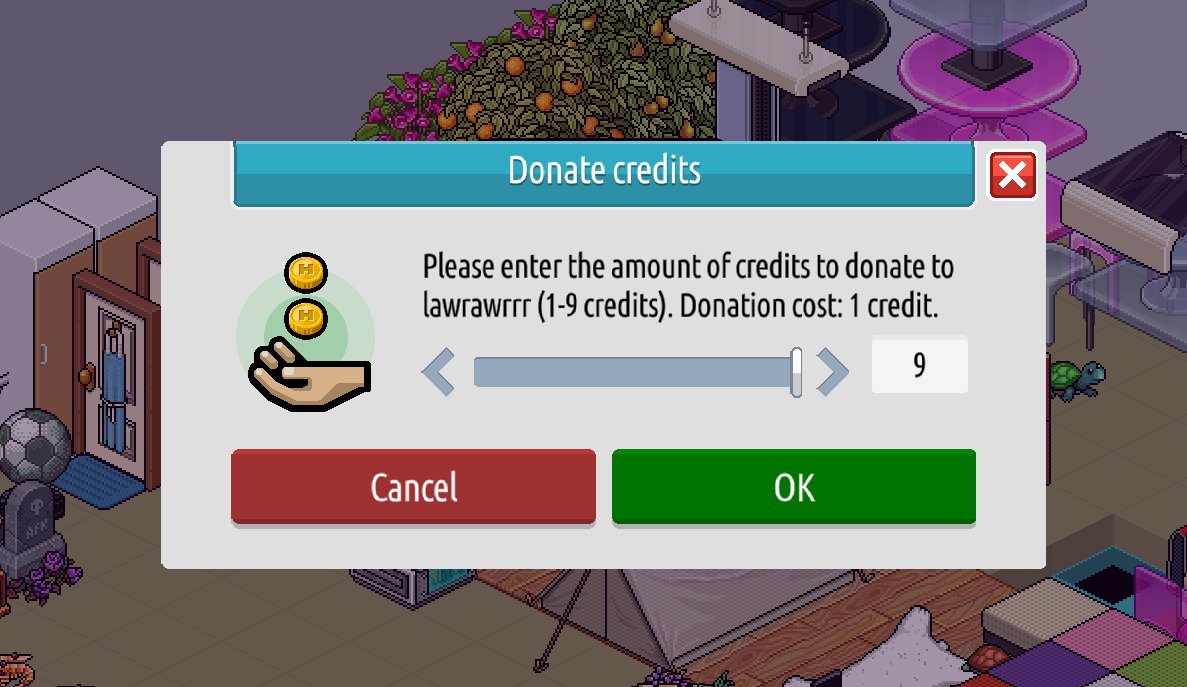
Task: Confirm donation with the OK button
Action: [793, 487]
